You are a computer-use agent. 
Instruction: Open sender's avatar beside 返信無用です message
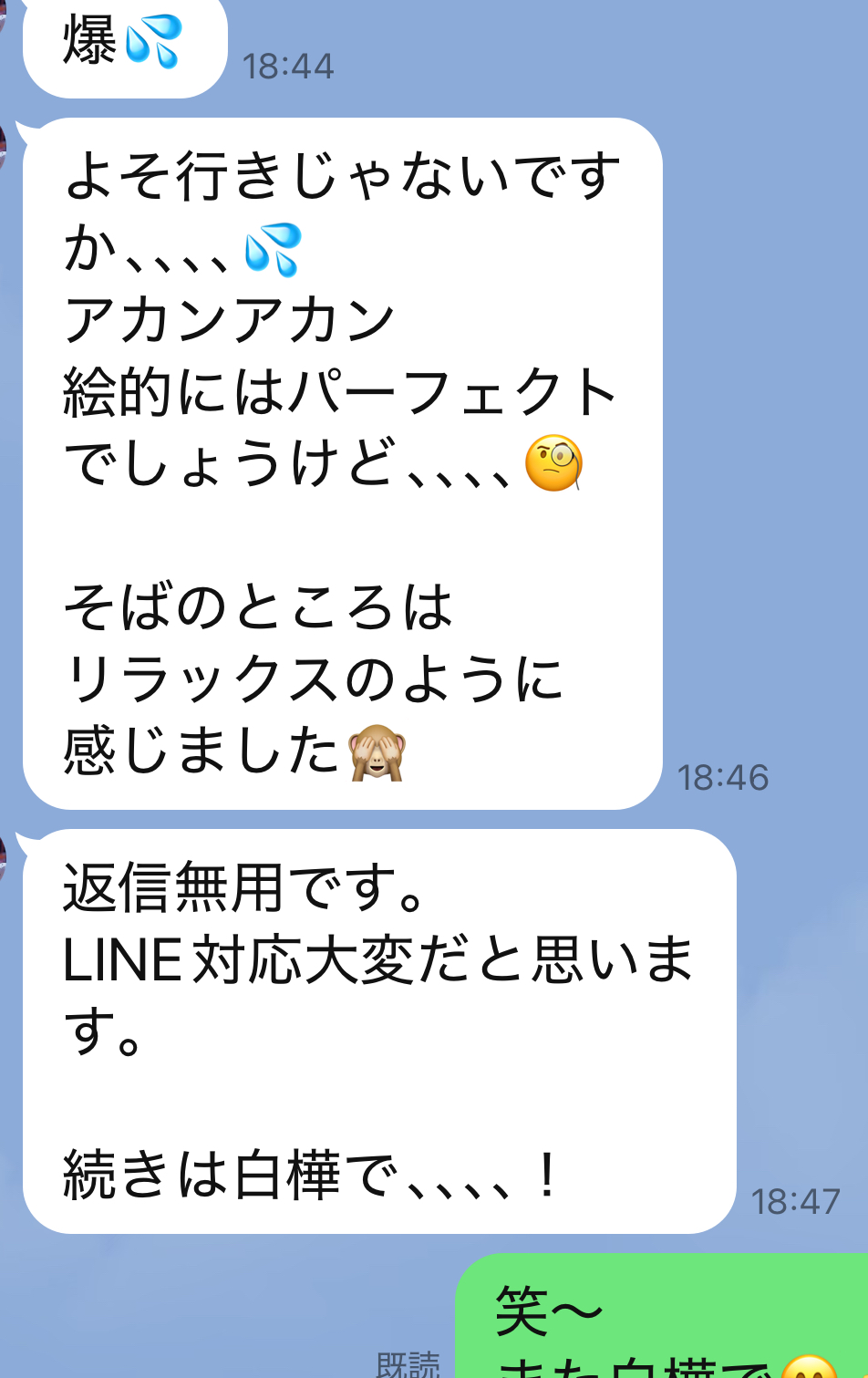pos(3,858)
